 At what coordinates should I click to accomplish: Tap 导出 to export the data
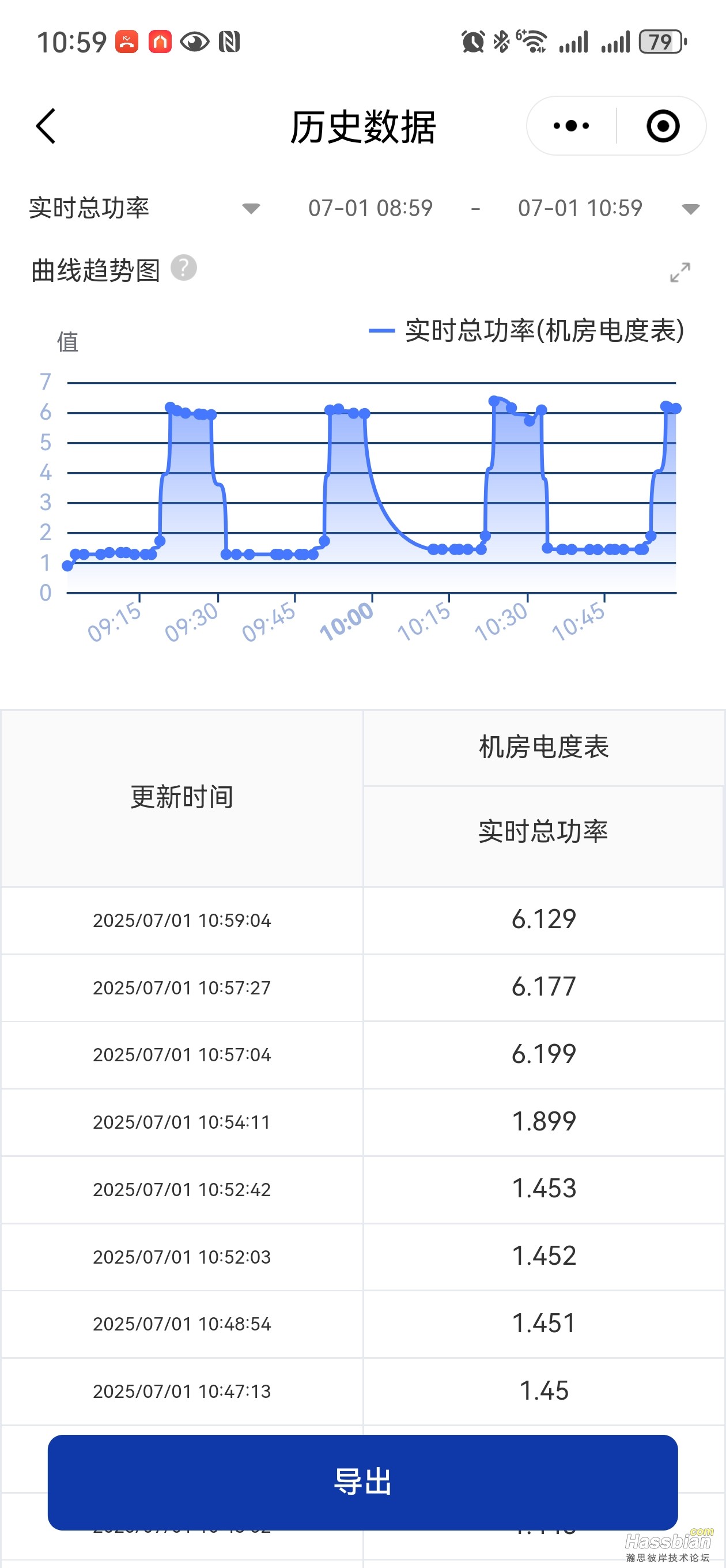tap(362, 1482)
